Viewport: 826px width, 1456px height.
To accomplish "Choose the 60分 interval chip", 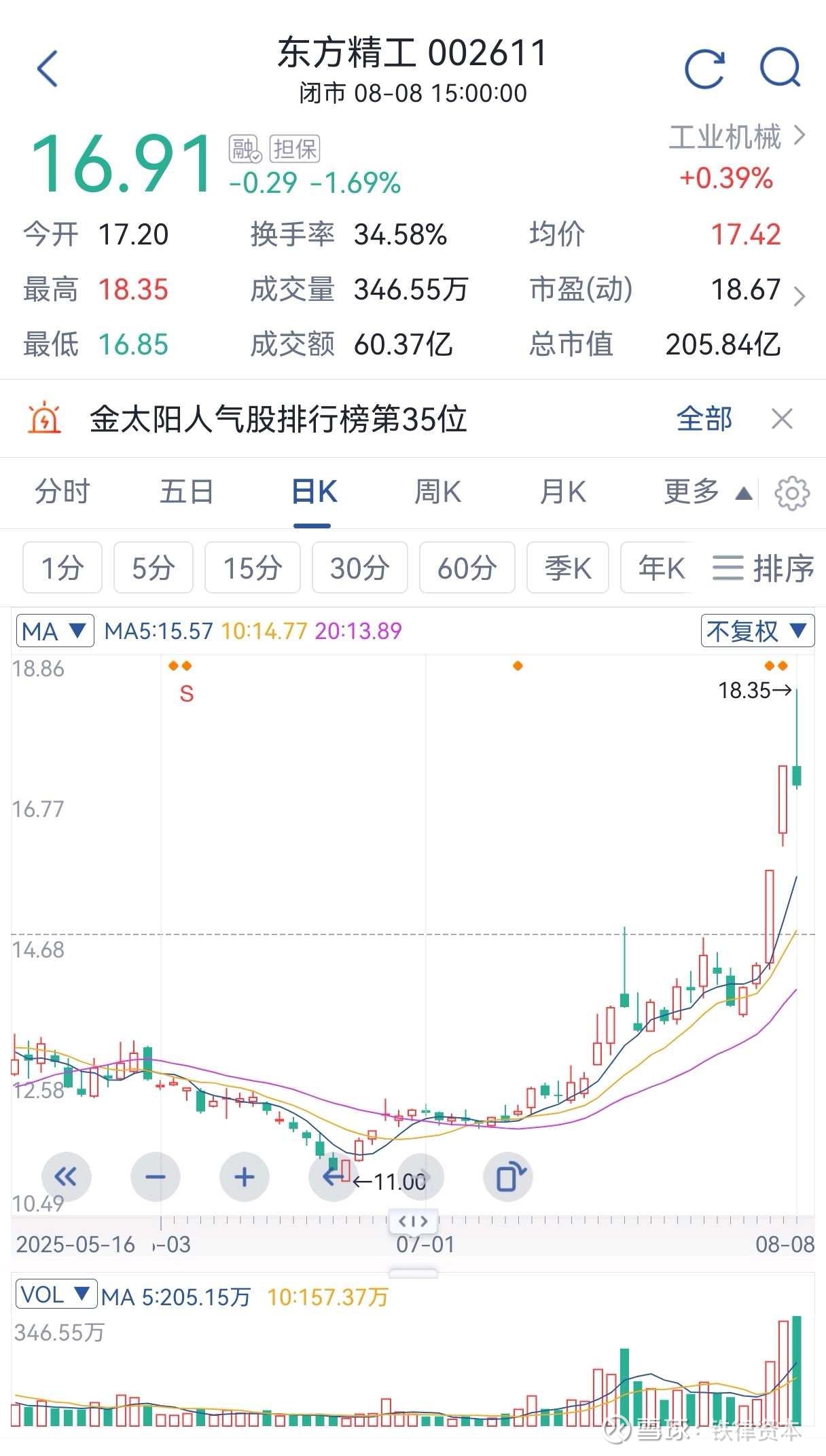I will point(467,568).
